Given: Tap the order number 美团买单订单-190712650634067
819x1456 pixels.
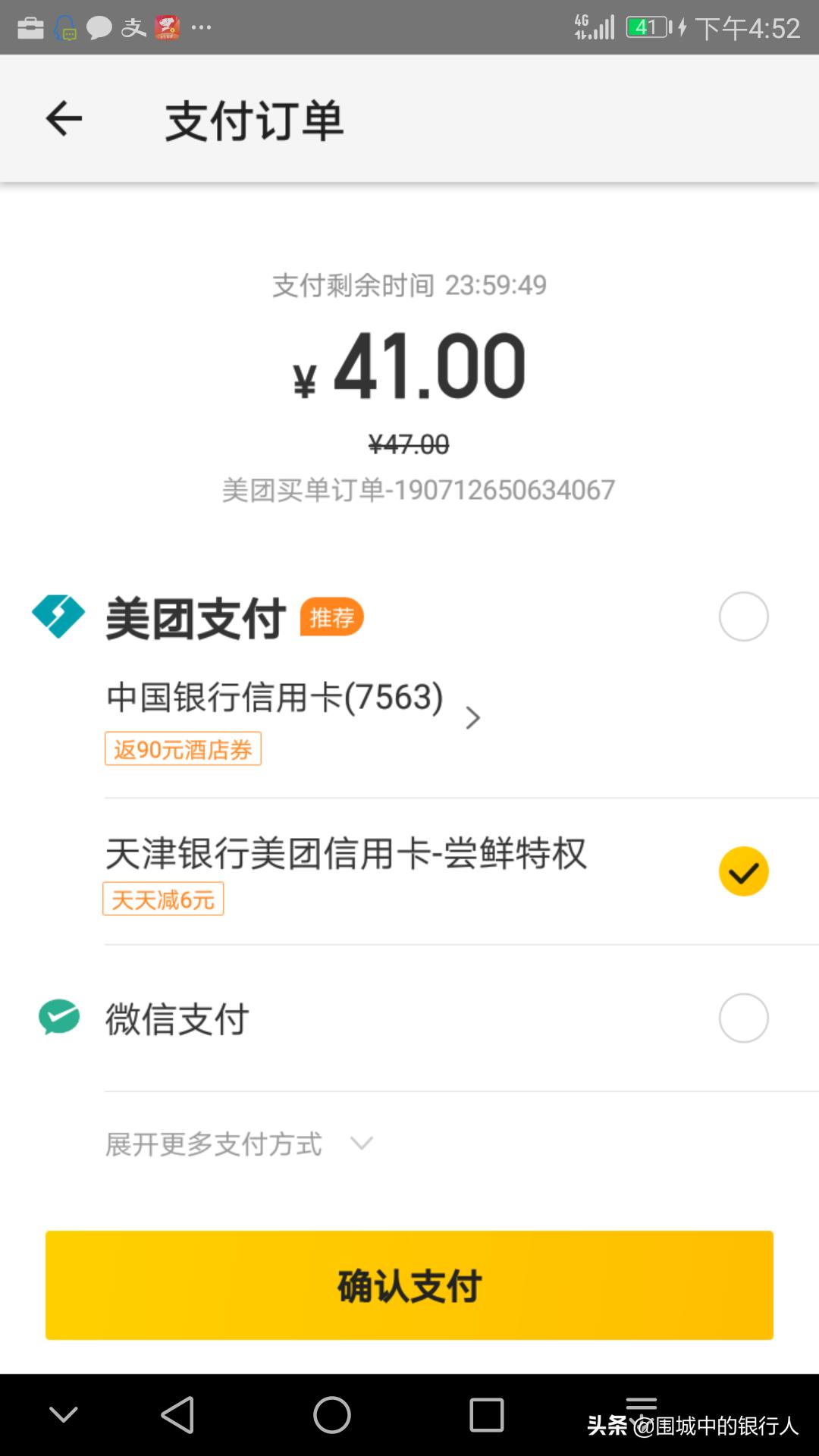Looking at the screenshot, I should click(416, 490).
